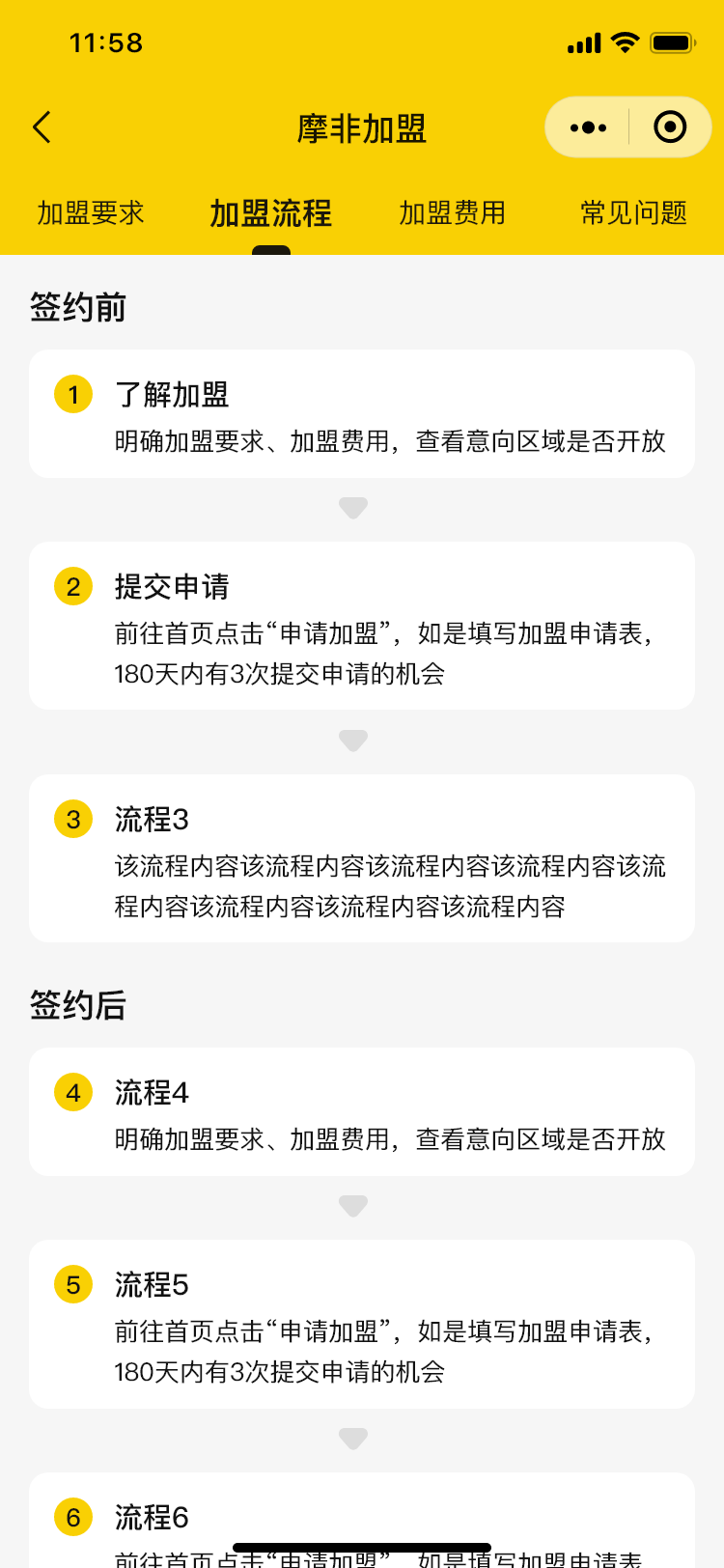
Task: Open the mini program more options menu
Action: pos(588,127)
